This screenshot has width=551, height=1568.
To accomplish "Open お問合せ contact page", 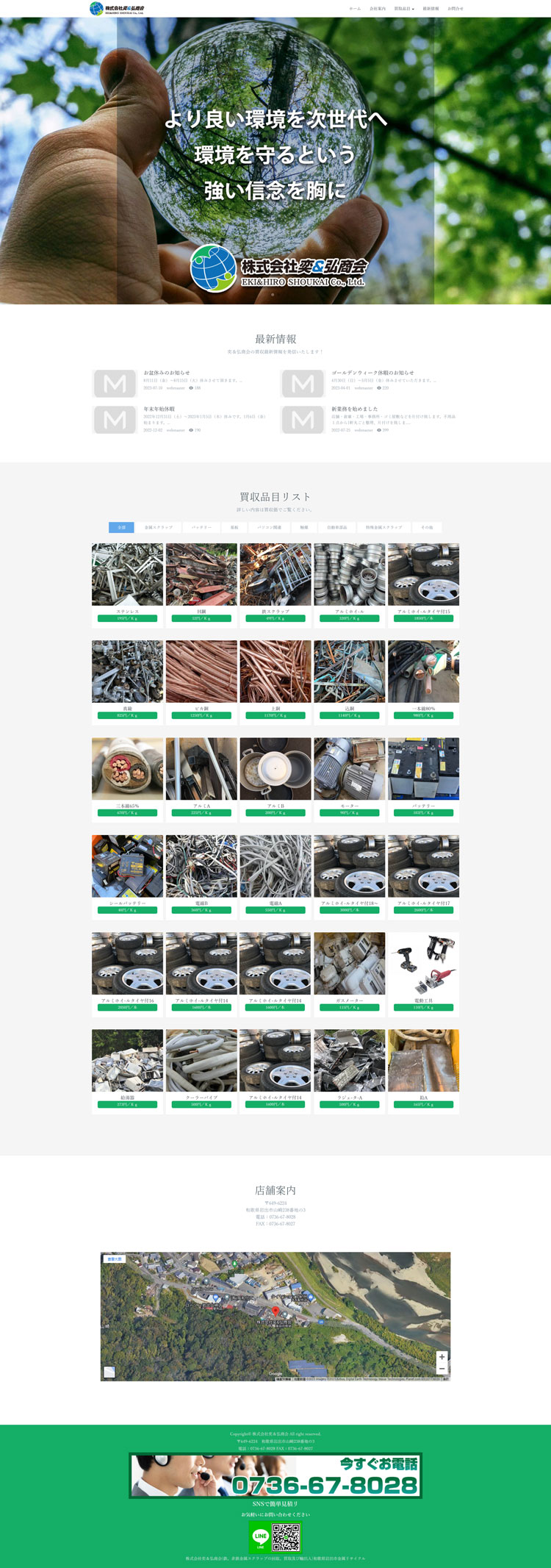I will tap(455, 9).
